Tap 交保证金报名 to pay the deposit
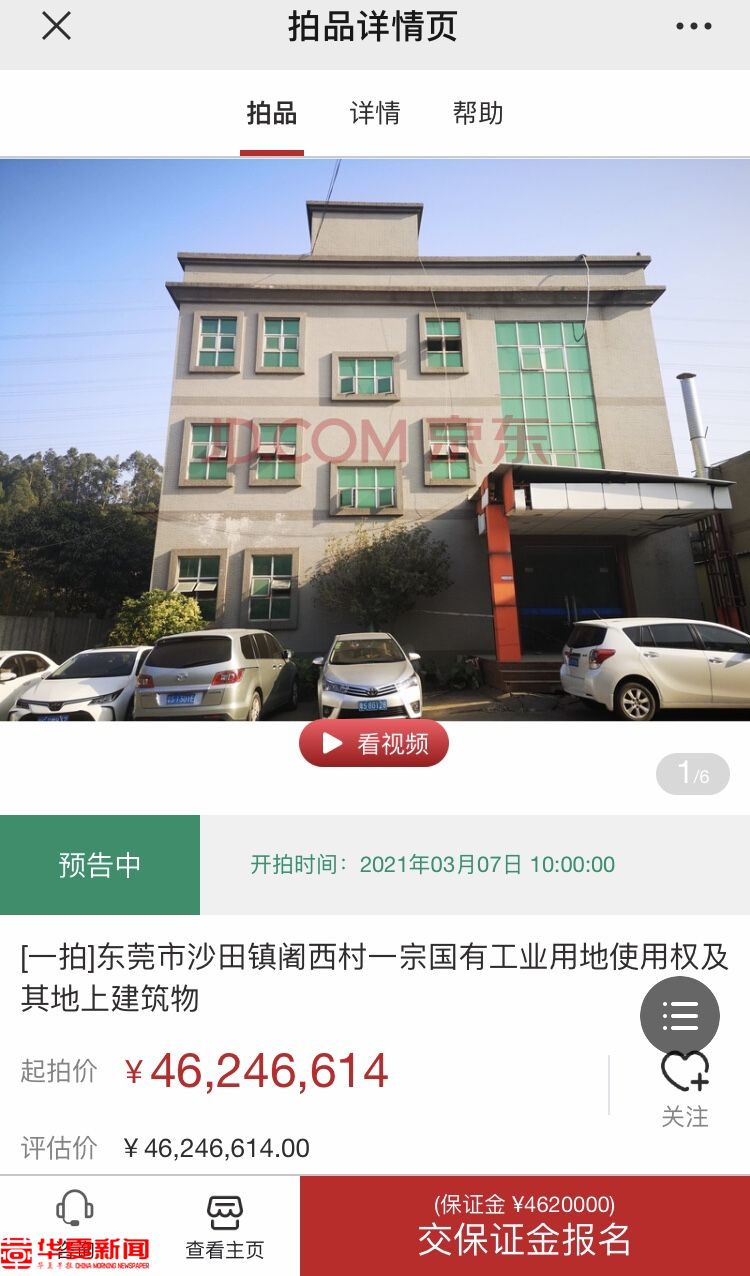 coord(524,1227)
